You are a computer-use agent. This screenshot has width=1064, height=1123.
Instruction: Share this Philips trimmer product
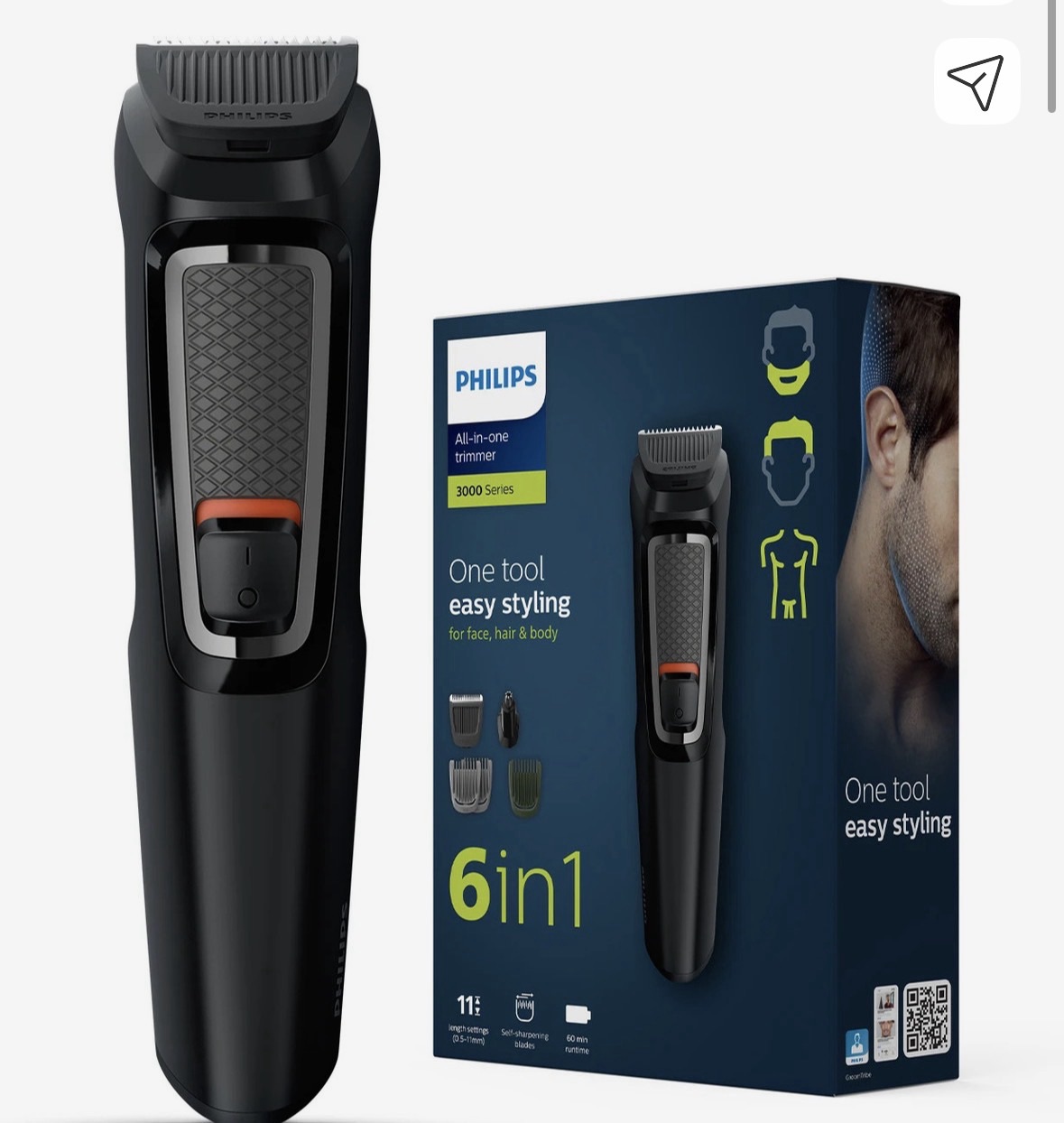[976, 81]
